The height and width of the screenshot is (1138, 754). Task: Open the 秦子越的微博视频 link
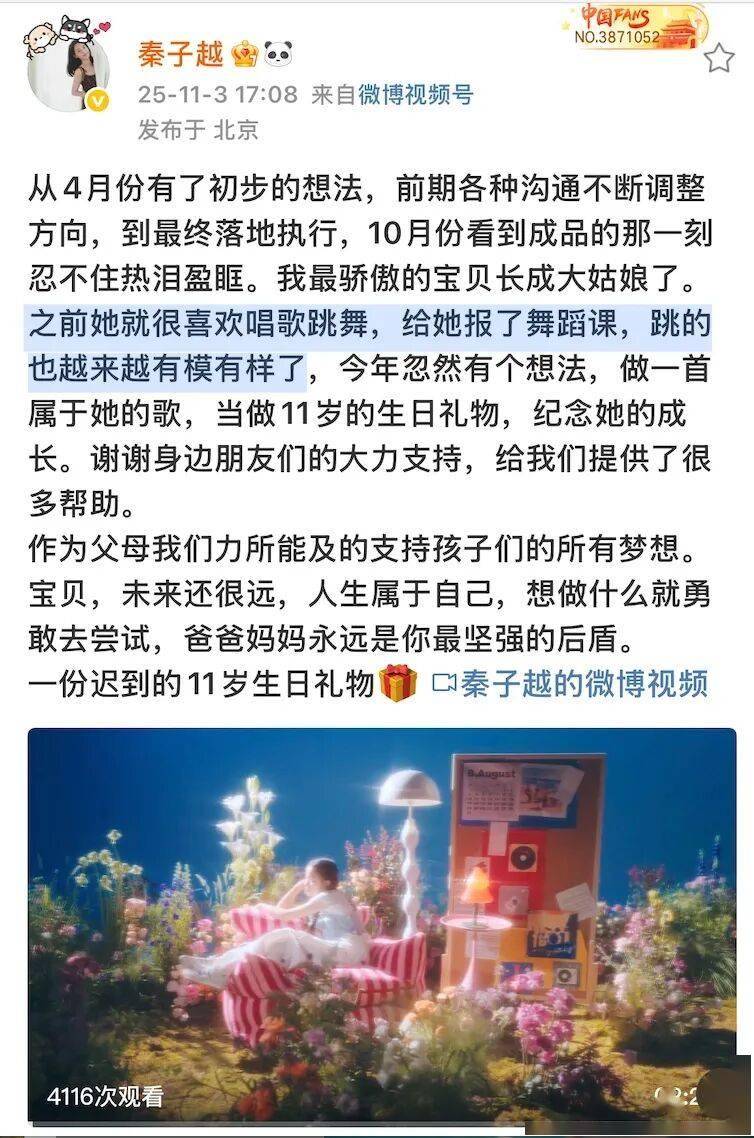pos(571,684)
